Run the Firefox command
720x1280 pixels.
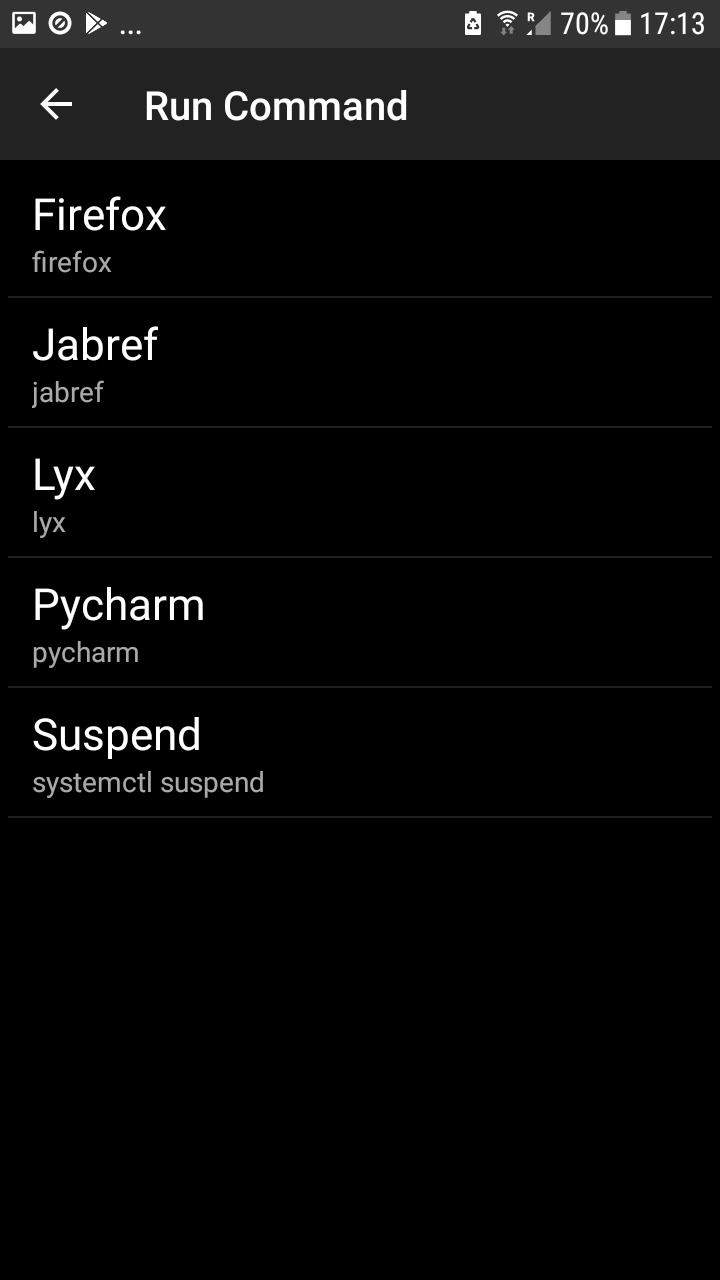point(360,232)
